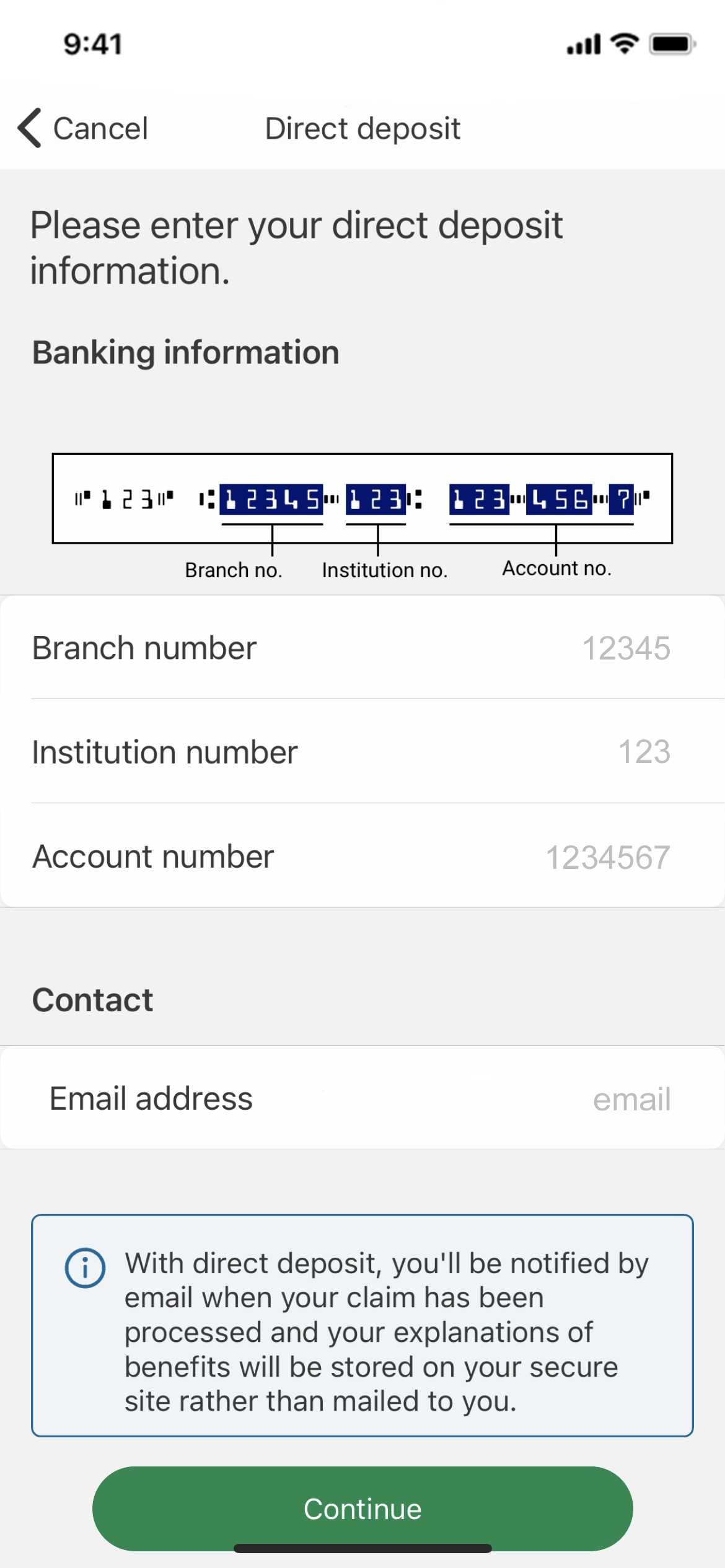Focus the Institution number field
Viewport: 725px width, 1568px height.
coord(362,752)
